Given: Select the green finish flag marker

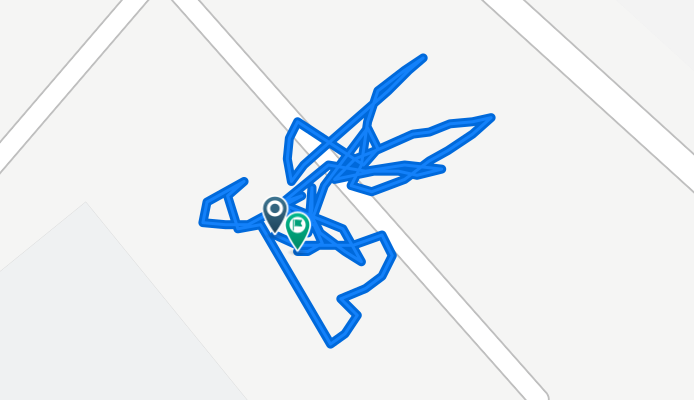Looking at the screenshot, I should pos(297,227).
